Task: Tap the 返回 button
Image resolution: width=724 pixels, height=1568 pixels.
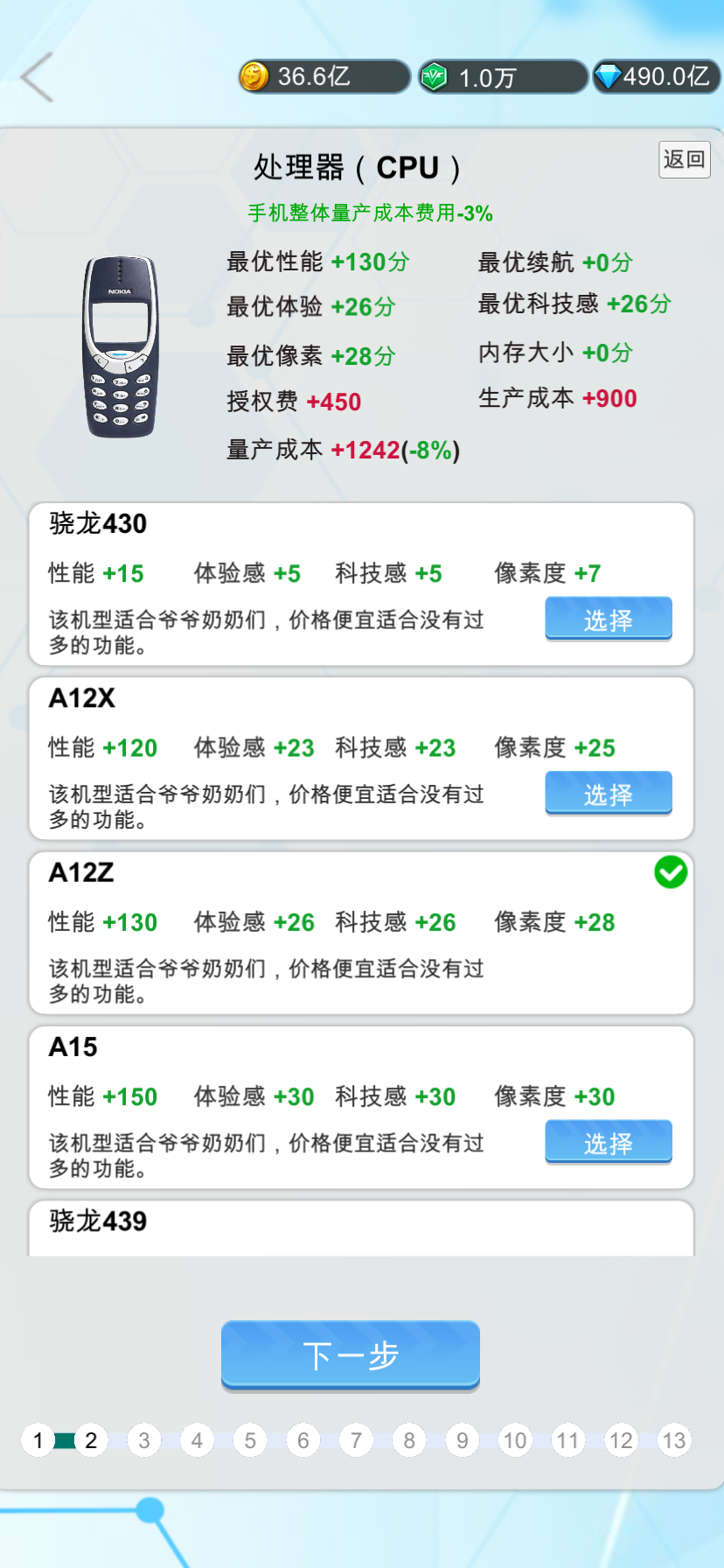Action: [685, 159]
